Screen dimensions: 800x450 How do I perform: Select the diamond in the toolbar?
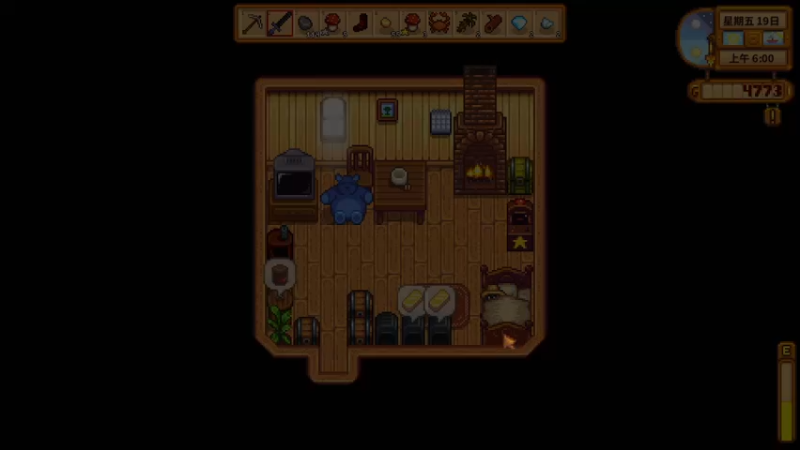[x=519, y=23]
